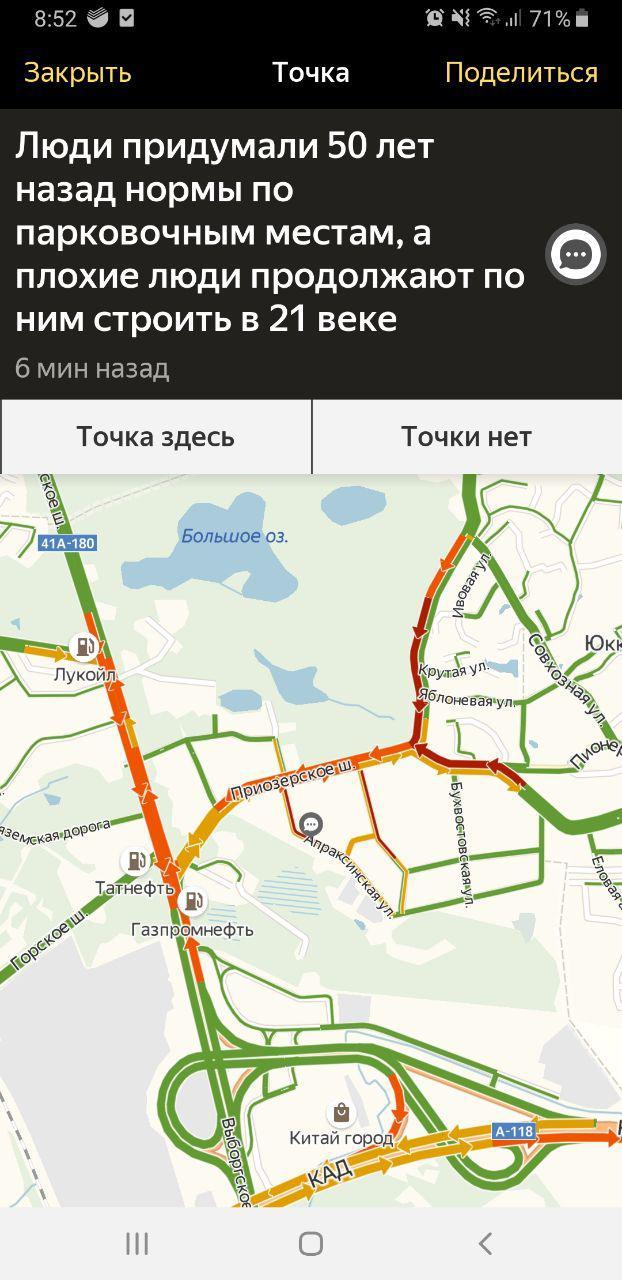
Task: Share this road point
Action: click(x=521, y=73)
